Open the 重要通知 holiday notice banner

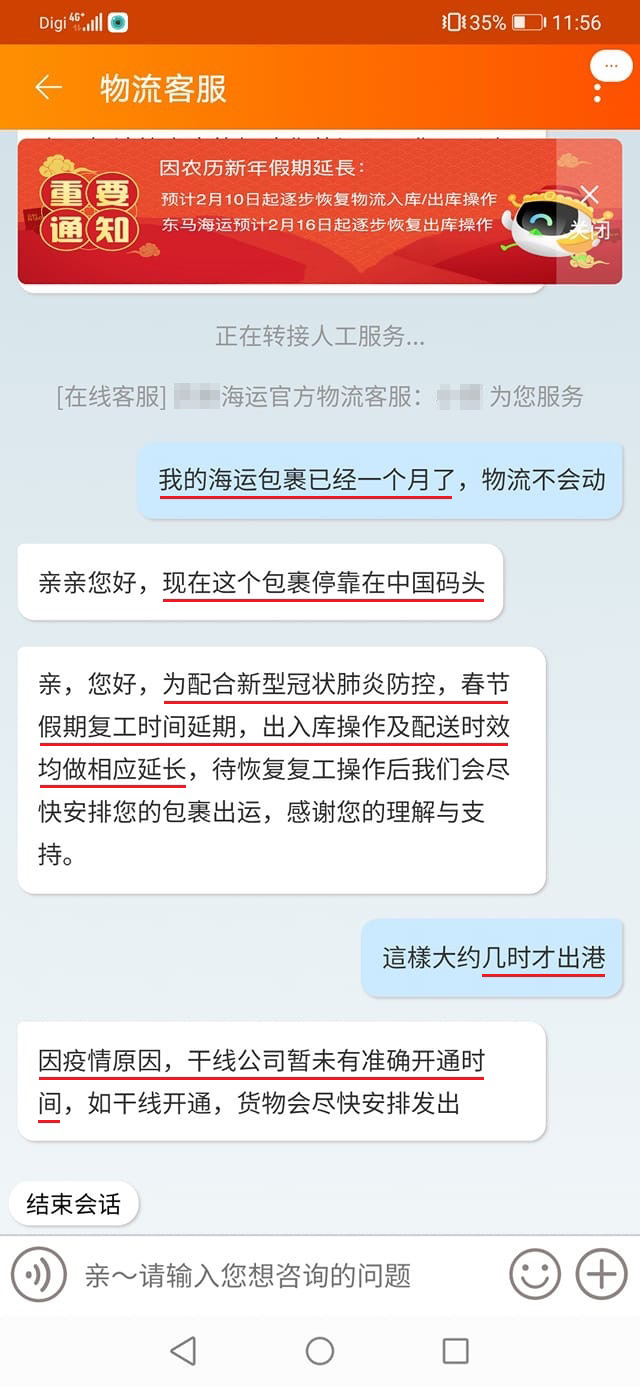click(300, 210)
